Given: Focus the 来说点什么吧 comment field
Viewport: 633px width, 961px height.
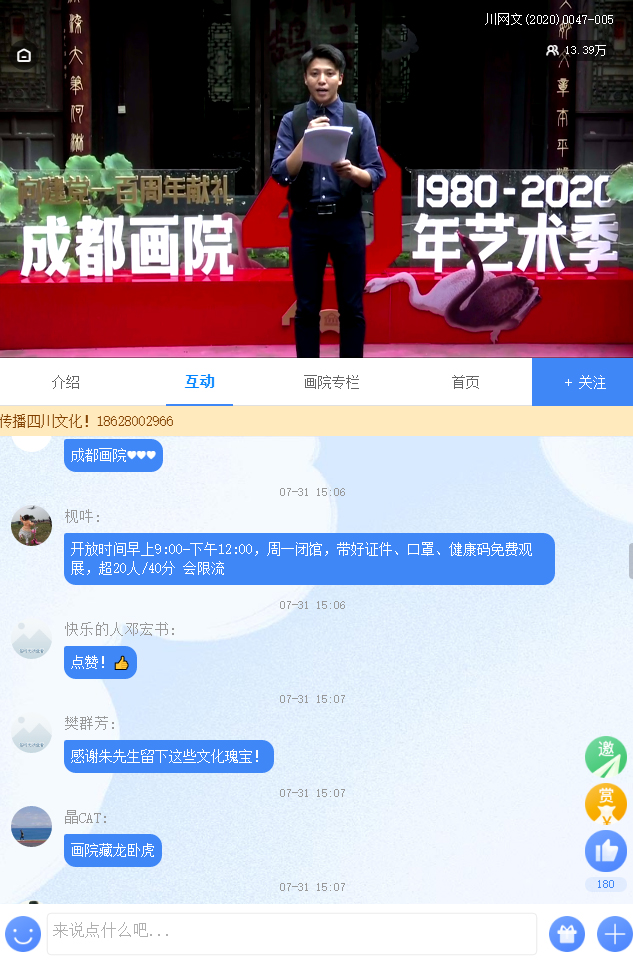Looking at the screenshot, I should [291, 934].
